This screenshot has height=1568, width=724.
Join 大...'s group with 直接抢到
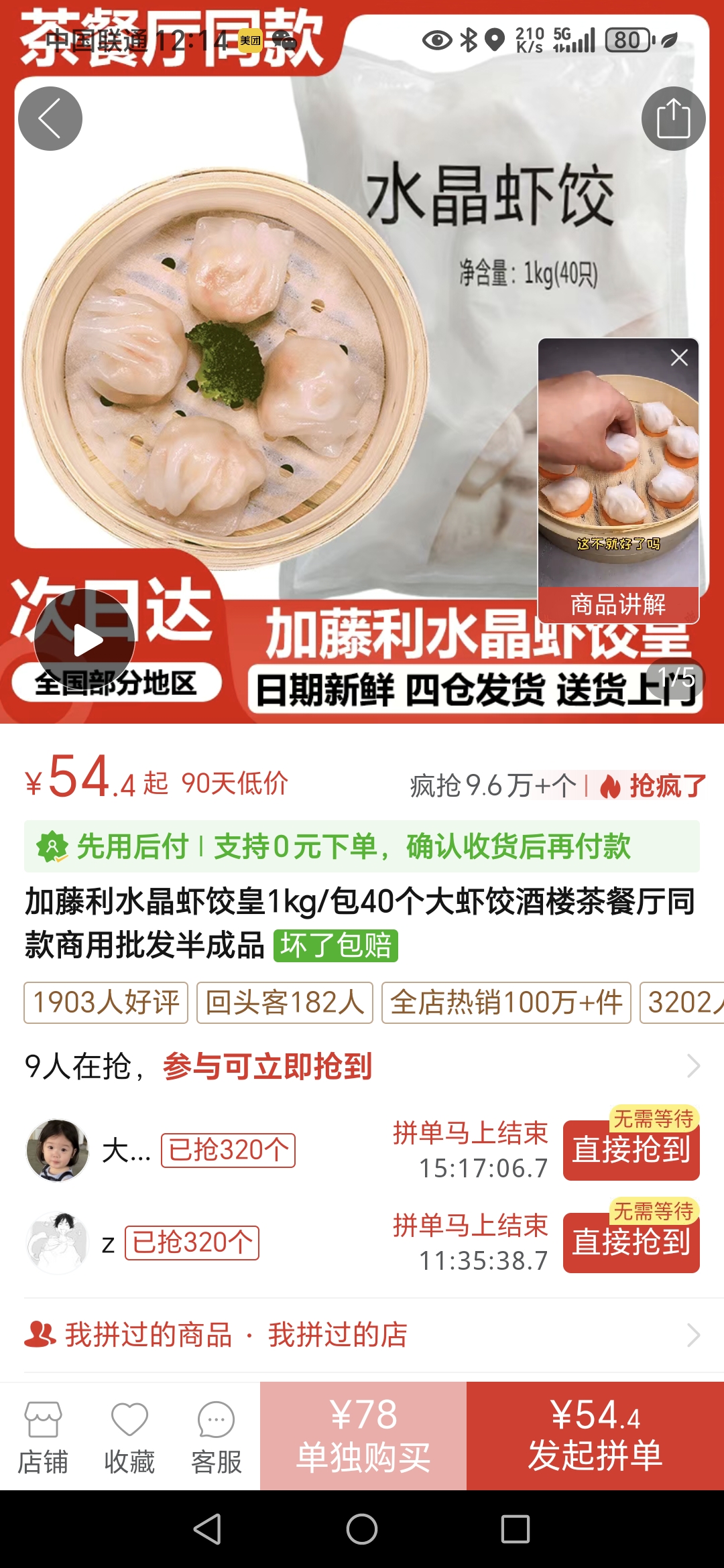(631, 1150)
